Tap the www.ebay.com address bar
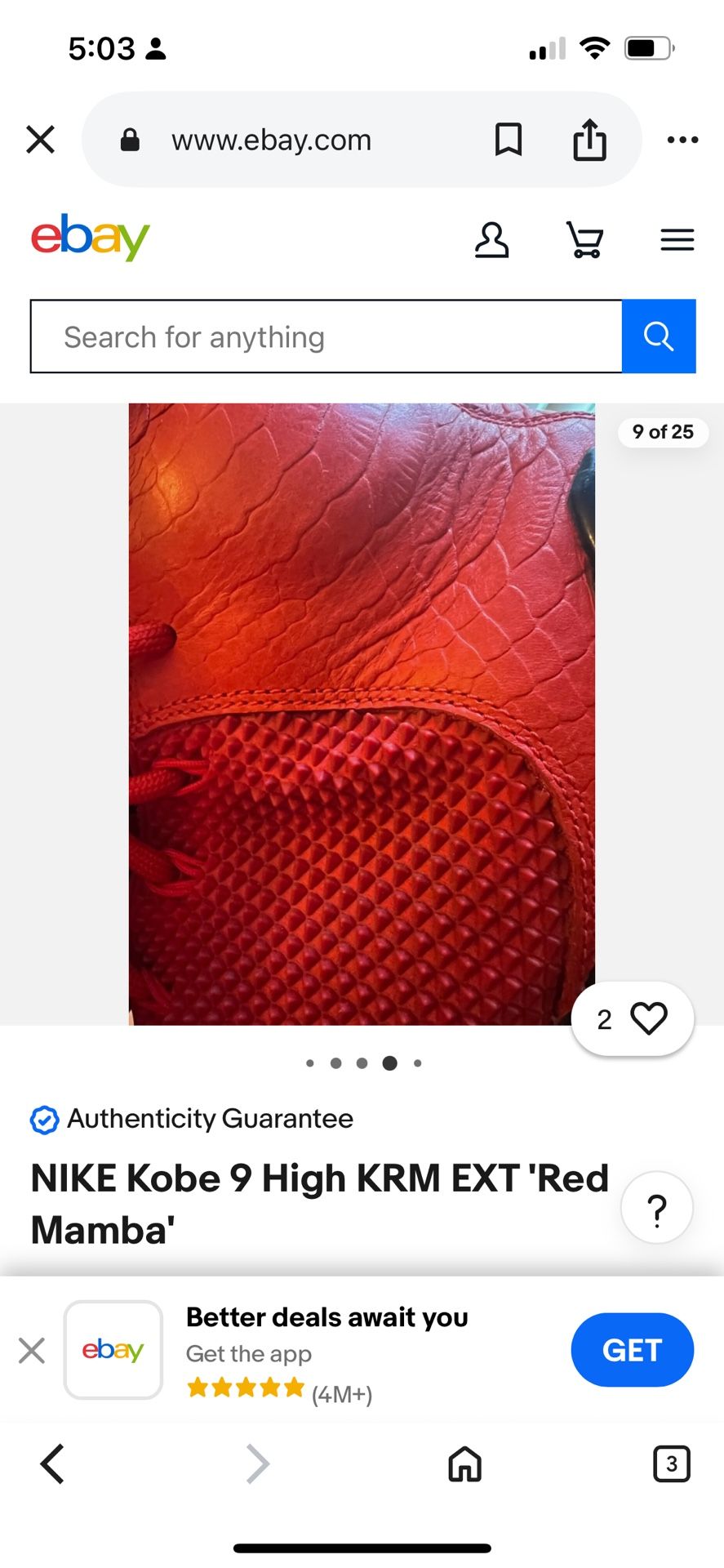The height and width of the screenshot is (1568, 724). [x=271, y=140]
